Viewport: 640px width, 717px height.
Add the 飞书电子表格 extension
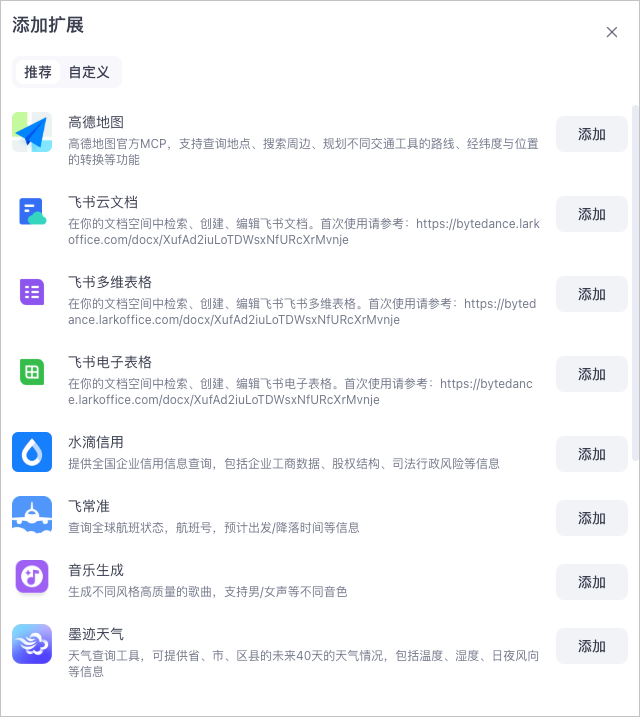[591, 374]
